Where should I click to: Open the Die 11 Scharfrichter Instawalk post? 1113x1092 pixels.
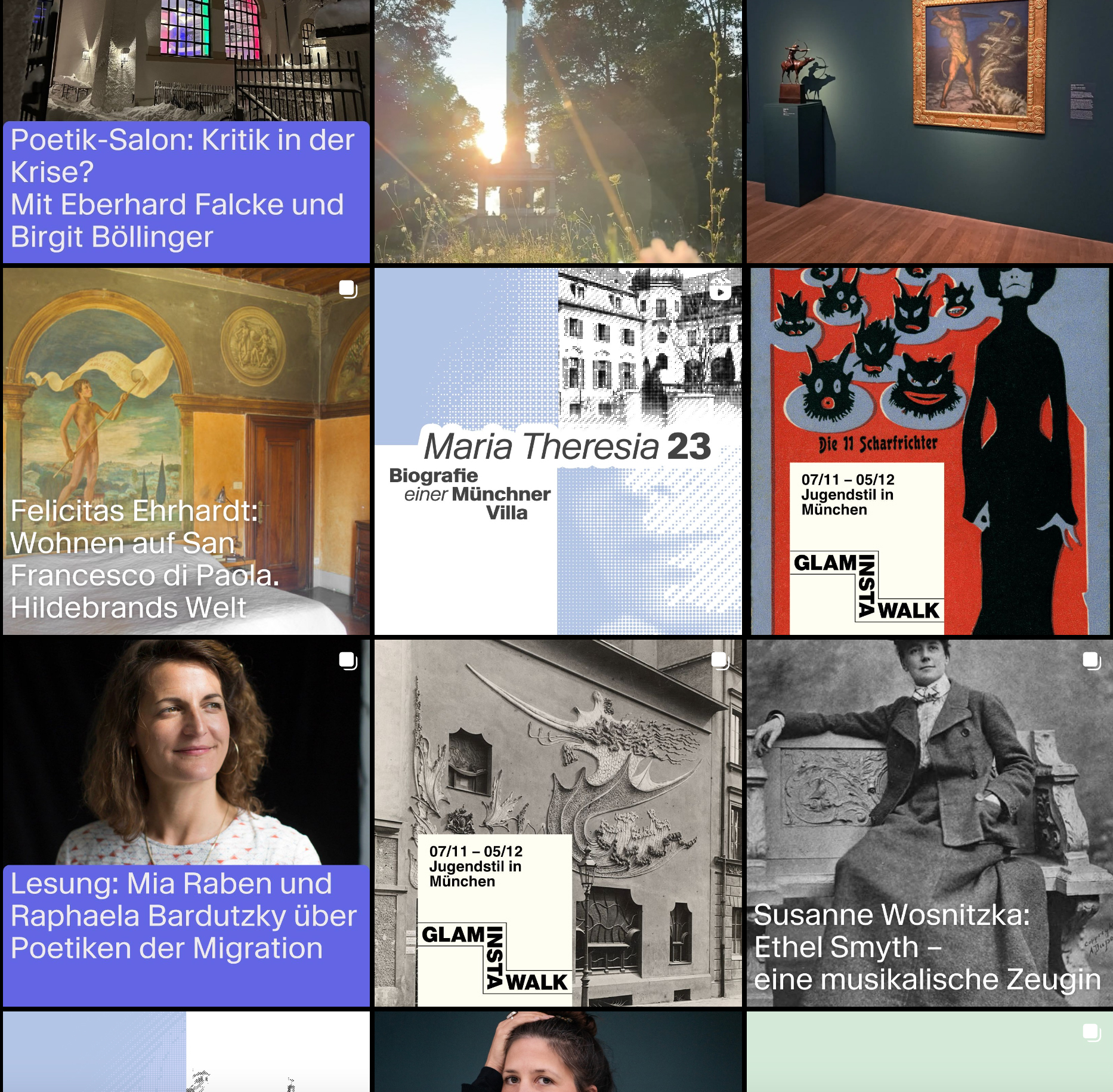(x=929, y=451)
